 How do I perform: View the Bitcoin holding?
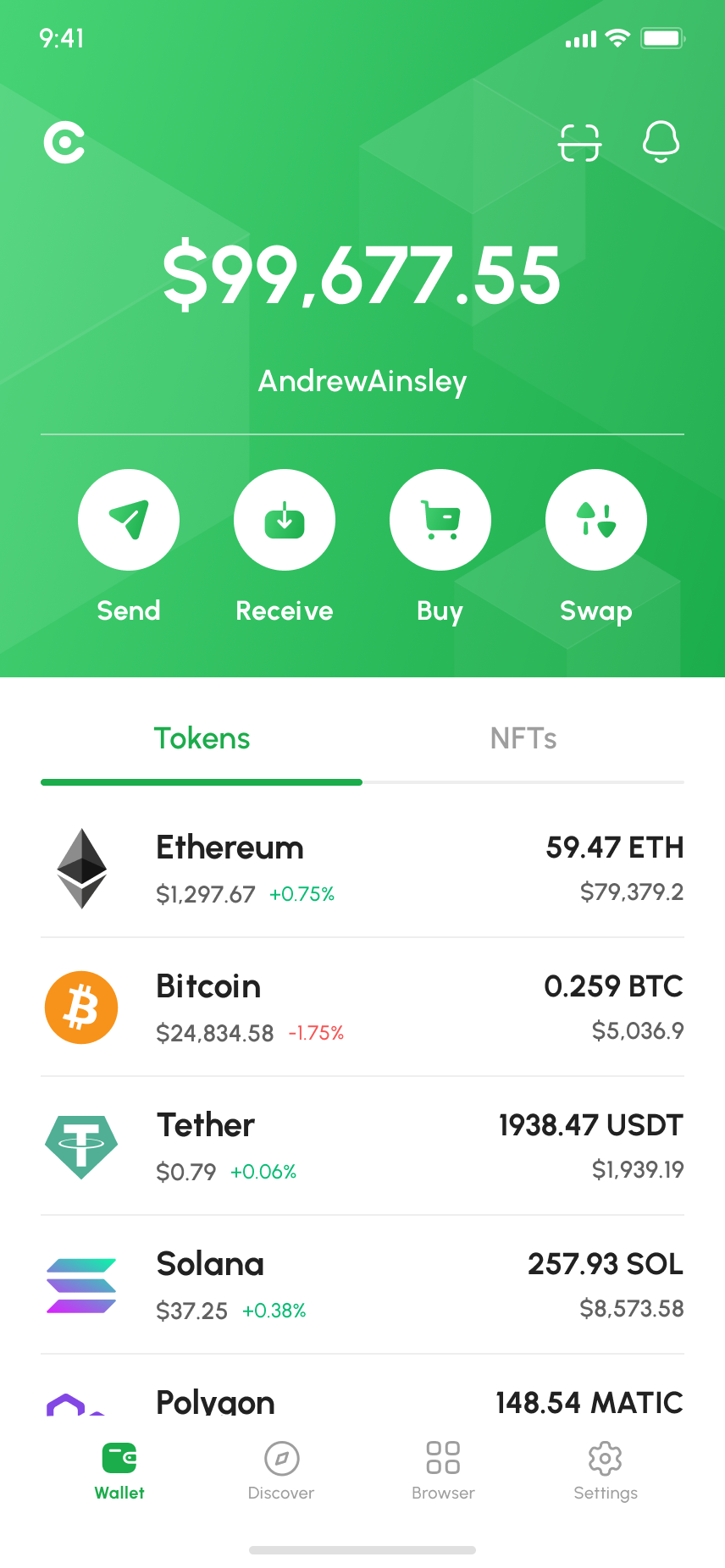coord(362,1008)
